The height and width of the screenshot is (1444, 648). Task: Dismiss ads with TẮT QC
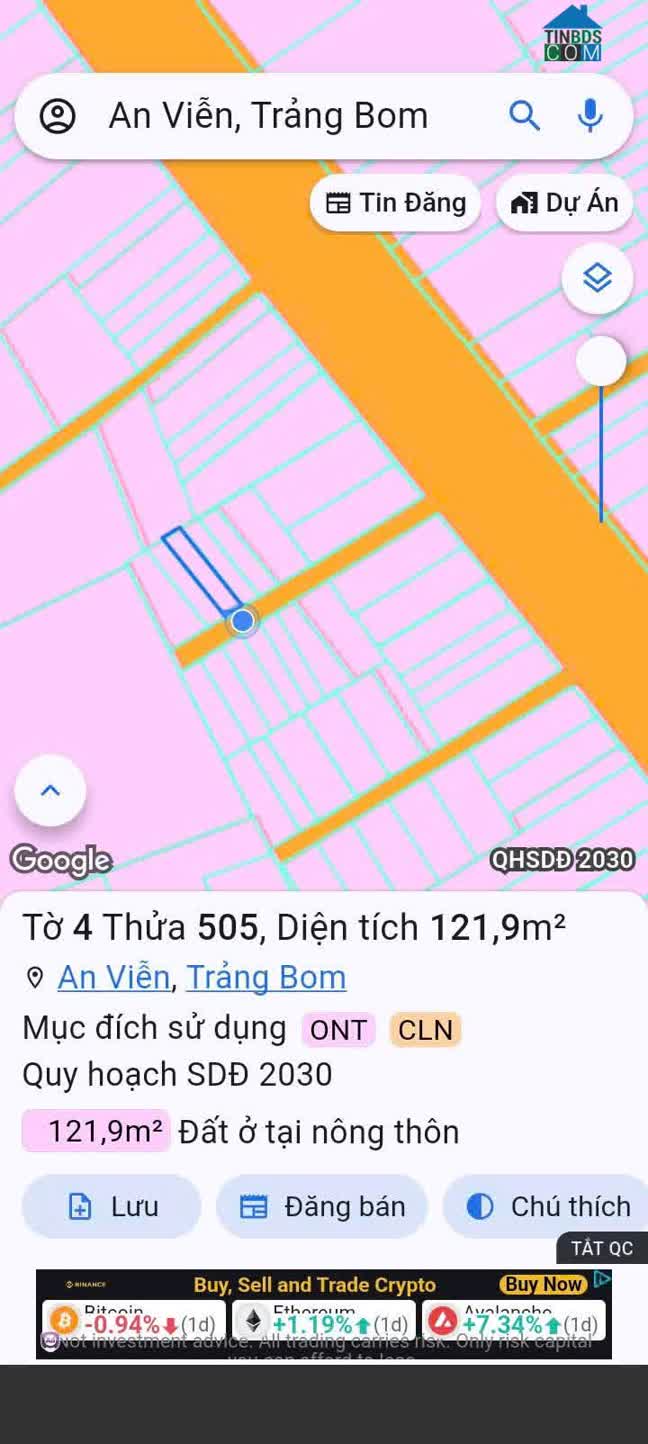coord(601,1248)
